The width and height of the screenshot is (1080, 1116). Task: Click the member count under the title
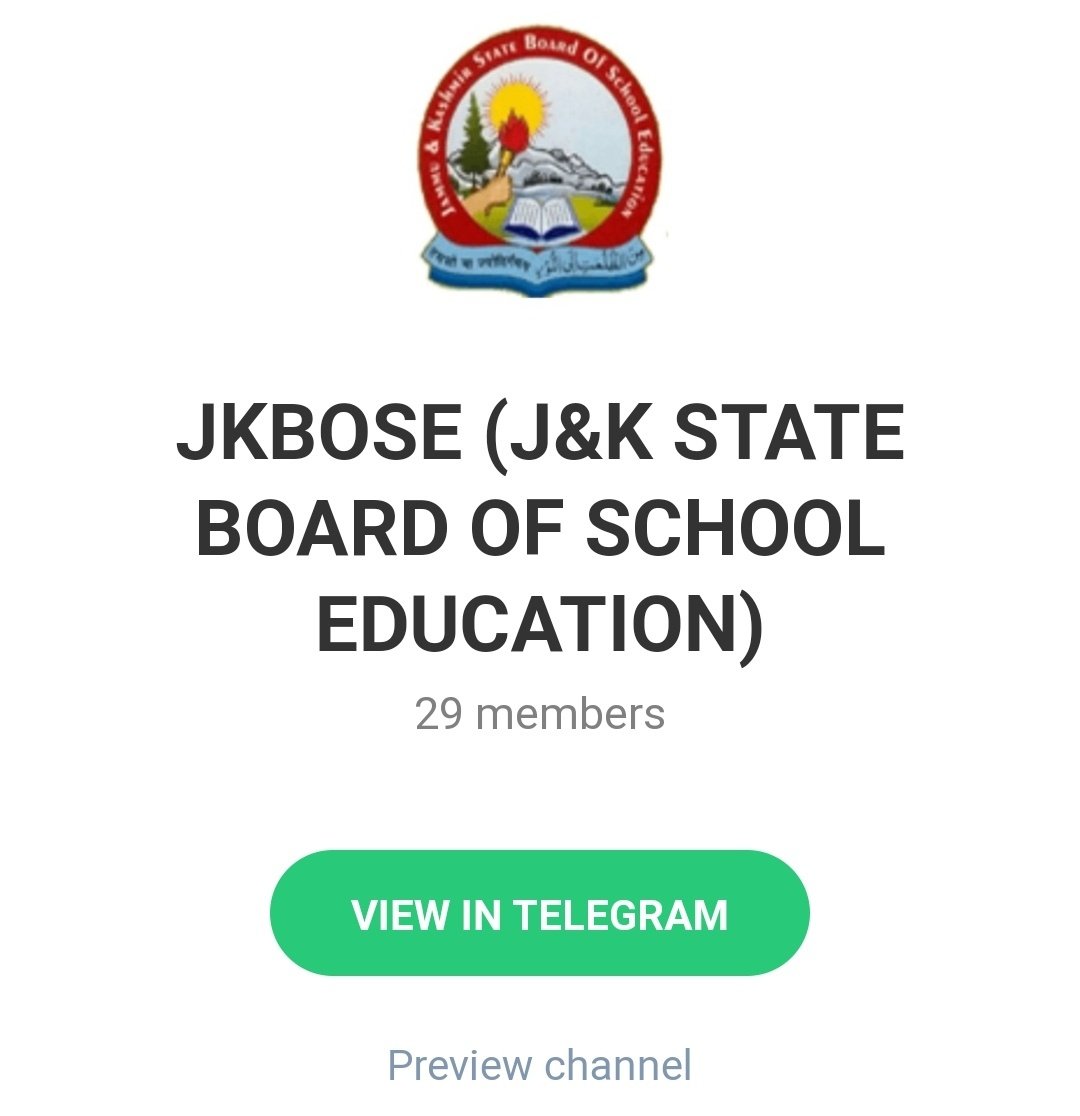[x=540, y=712]
